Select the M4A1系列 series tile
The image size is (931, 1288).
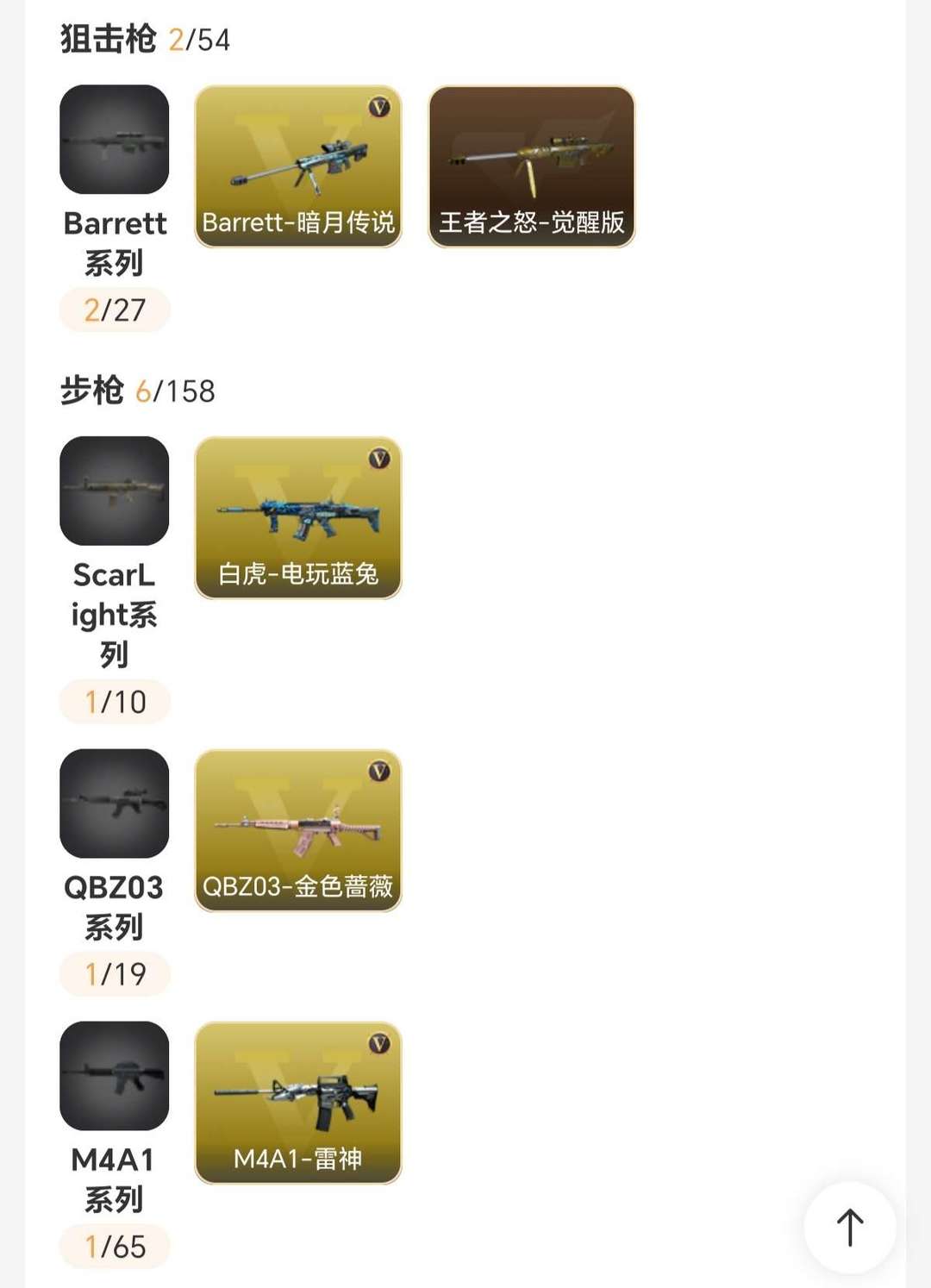pyautogui.click(x=114, y=1076)
